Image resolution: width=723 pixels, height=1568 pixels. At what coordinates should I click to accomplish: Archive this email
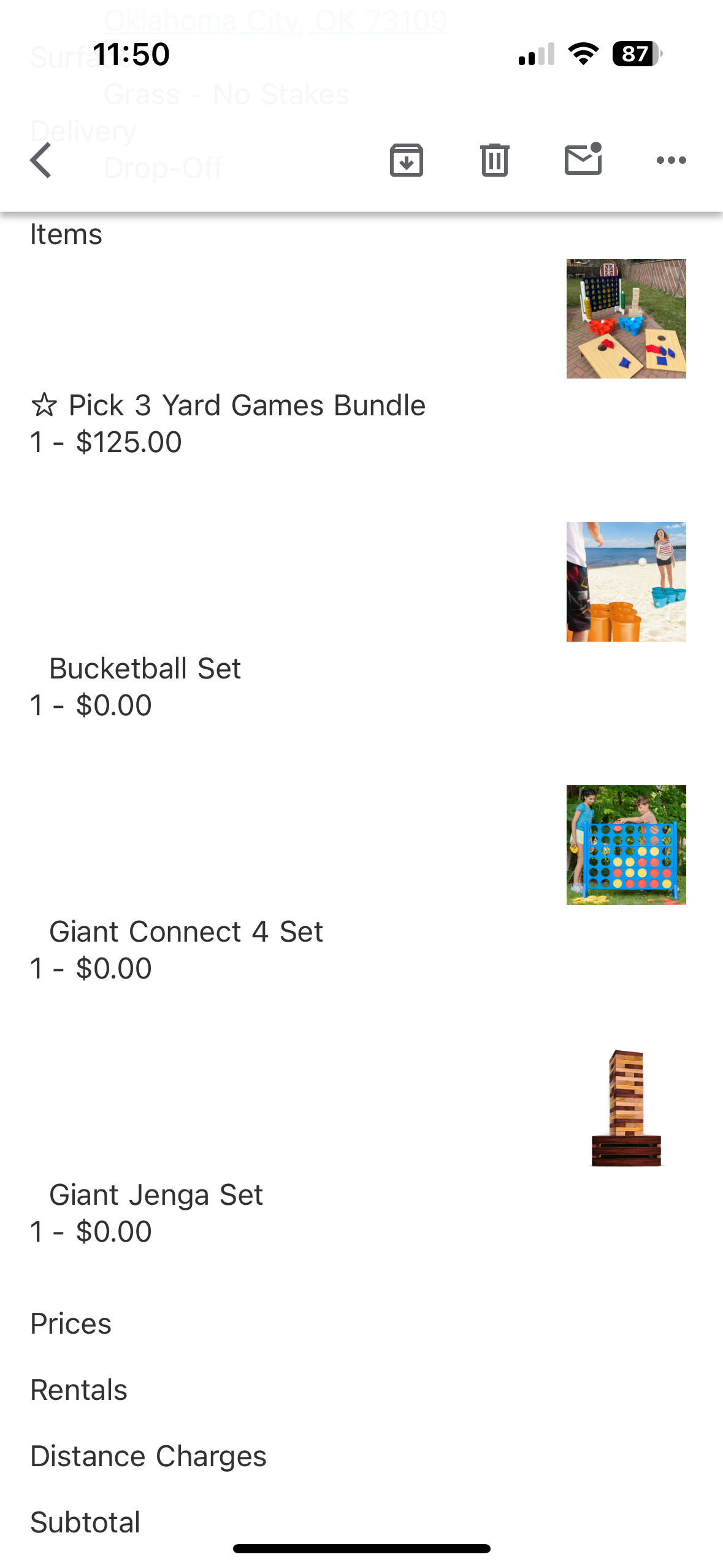[x=406, y=161]
